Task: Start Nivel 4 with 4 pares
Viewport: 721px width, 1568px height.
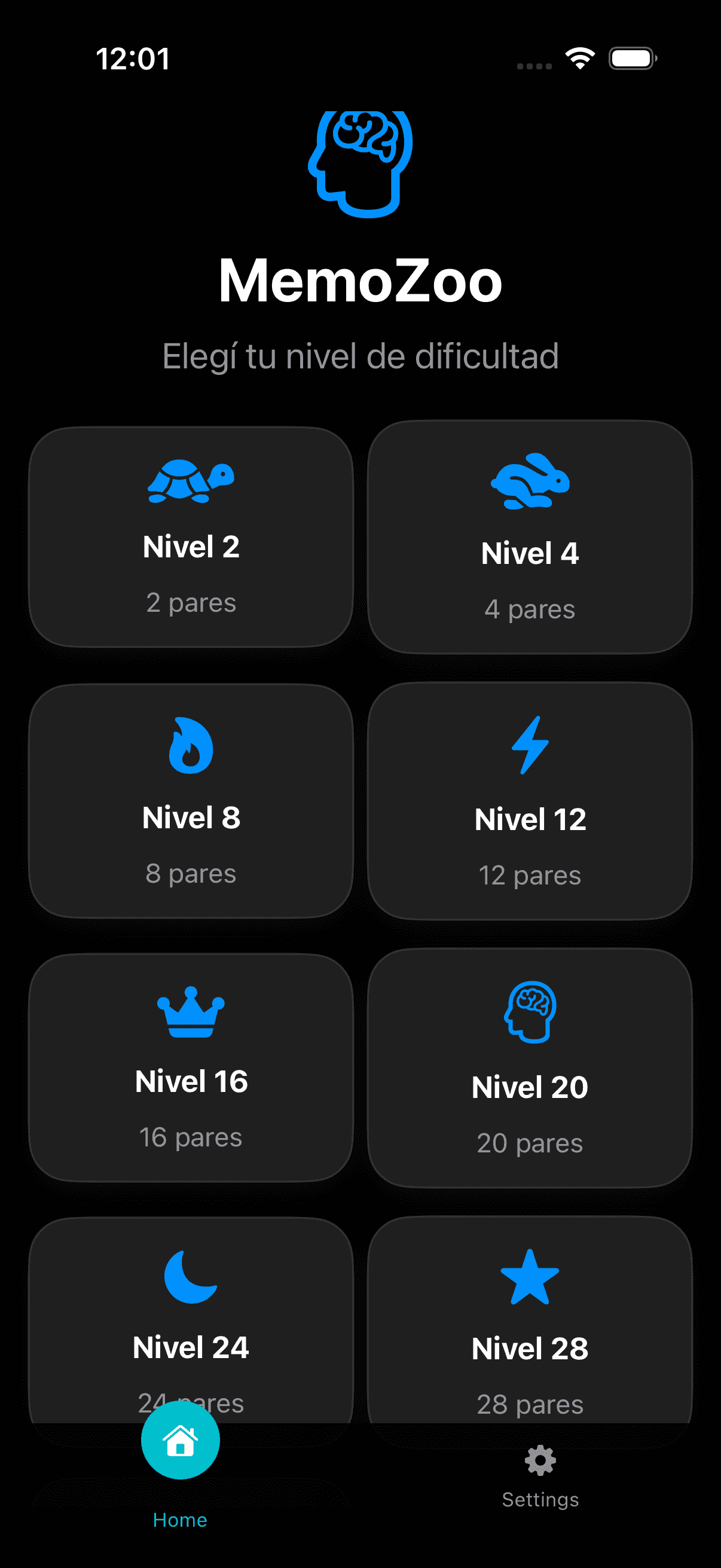Action: point(529,537)
